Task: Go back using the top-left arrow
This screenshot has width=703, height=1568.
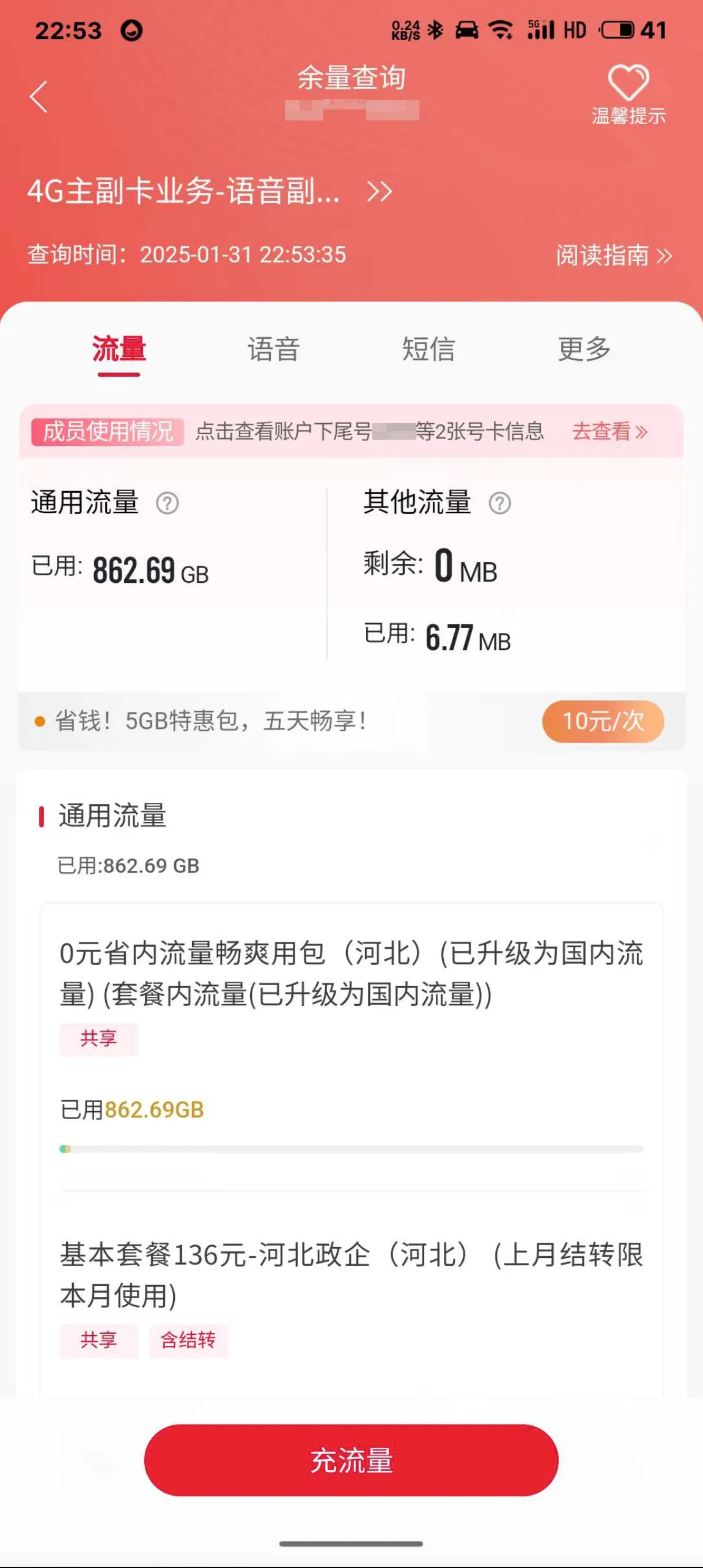Action: coord(39,97)
